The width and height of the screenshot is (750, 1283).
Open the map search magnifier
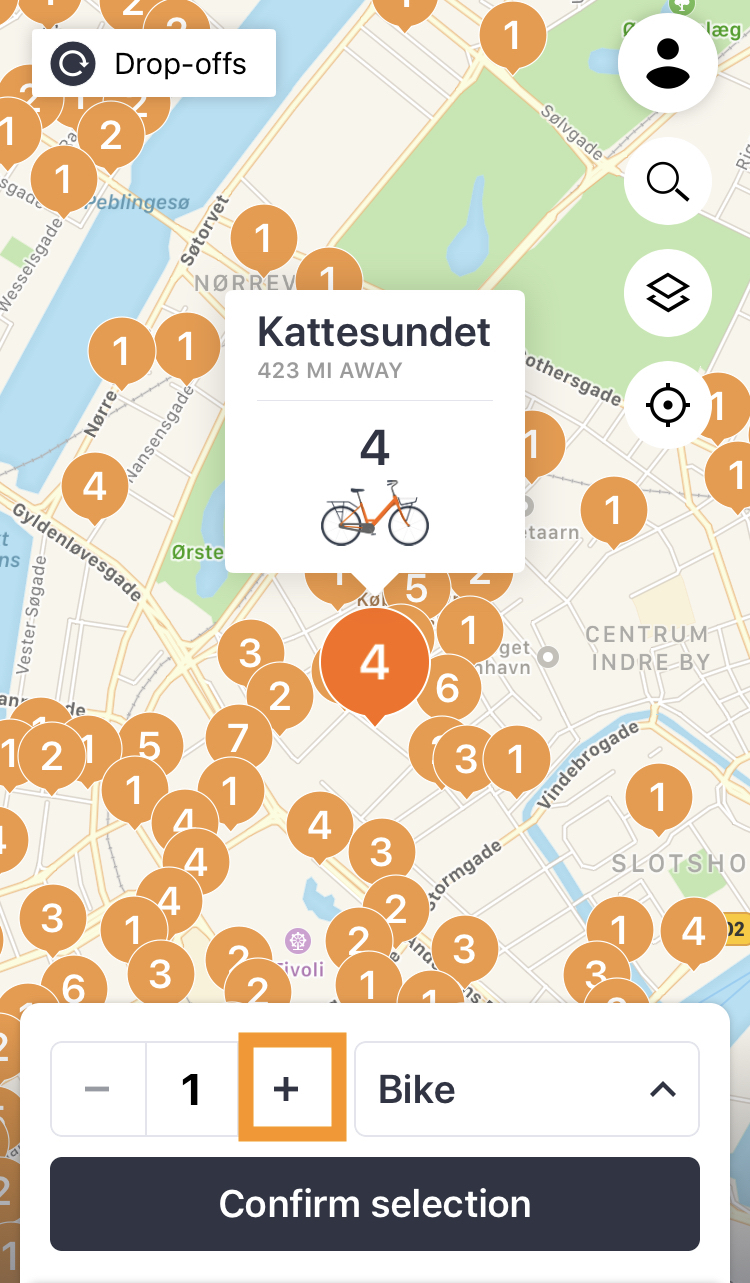(x=668, y=182)
